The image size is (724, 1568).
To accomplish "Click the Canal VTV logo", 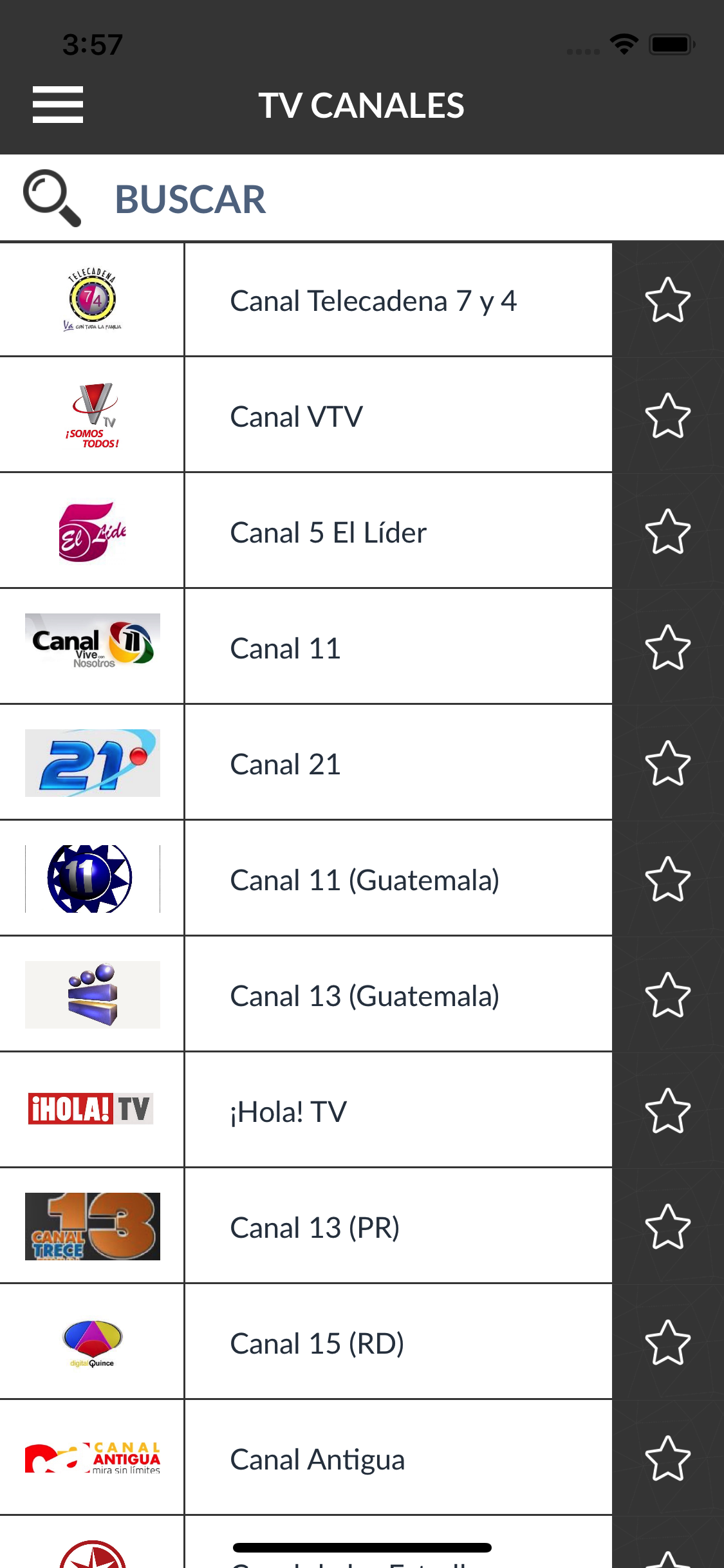I will [x=93, y=415].
